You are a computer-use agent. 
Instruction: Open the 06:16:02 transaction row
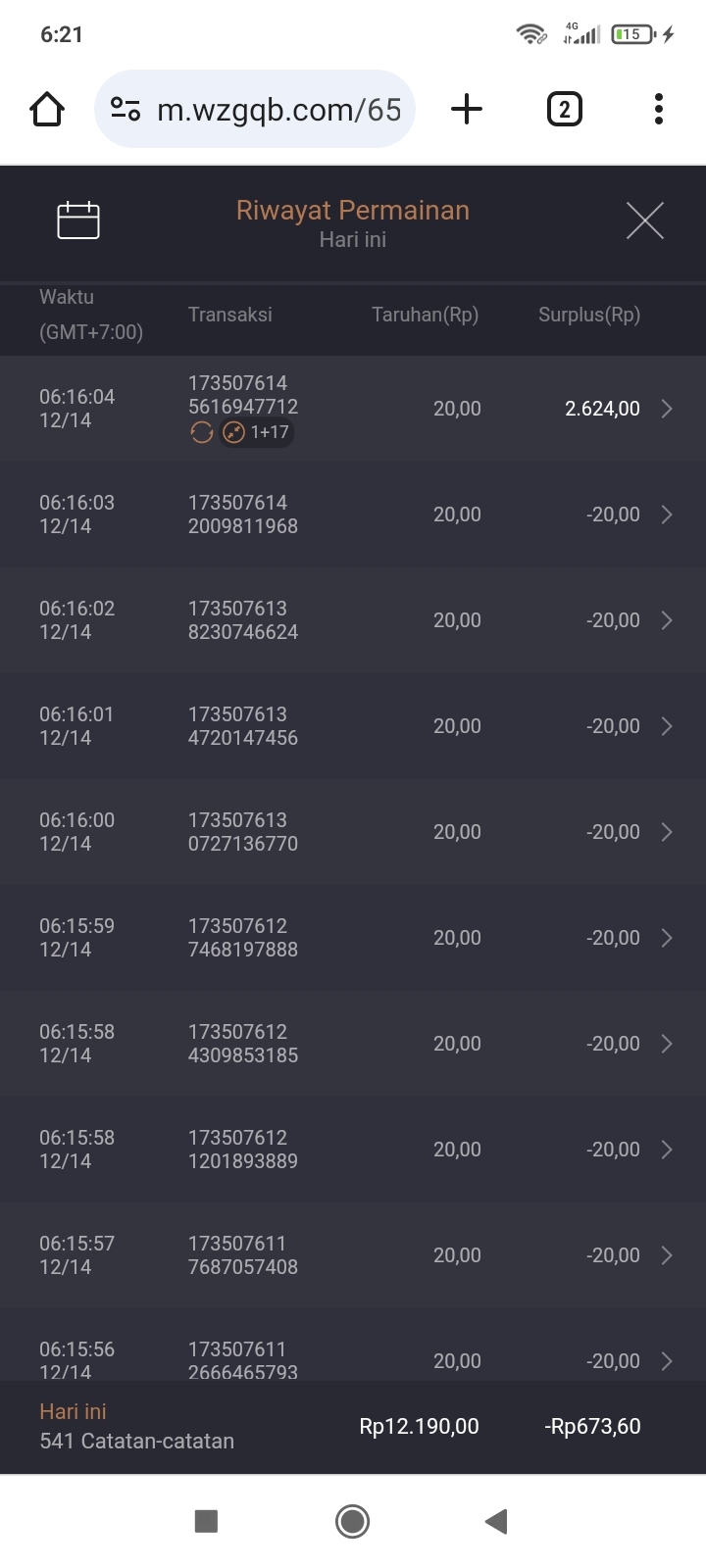353,620
